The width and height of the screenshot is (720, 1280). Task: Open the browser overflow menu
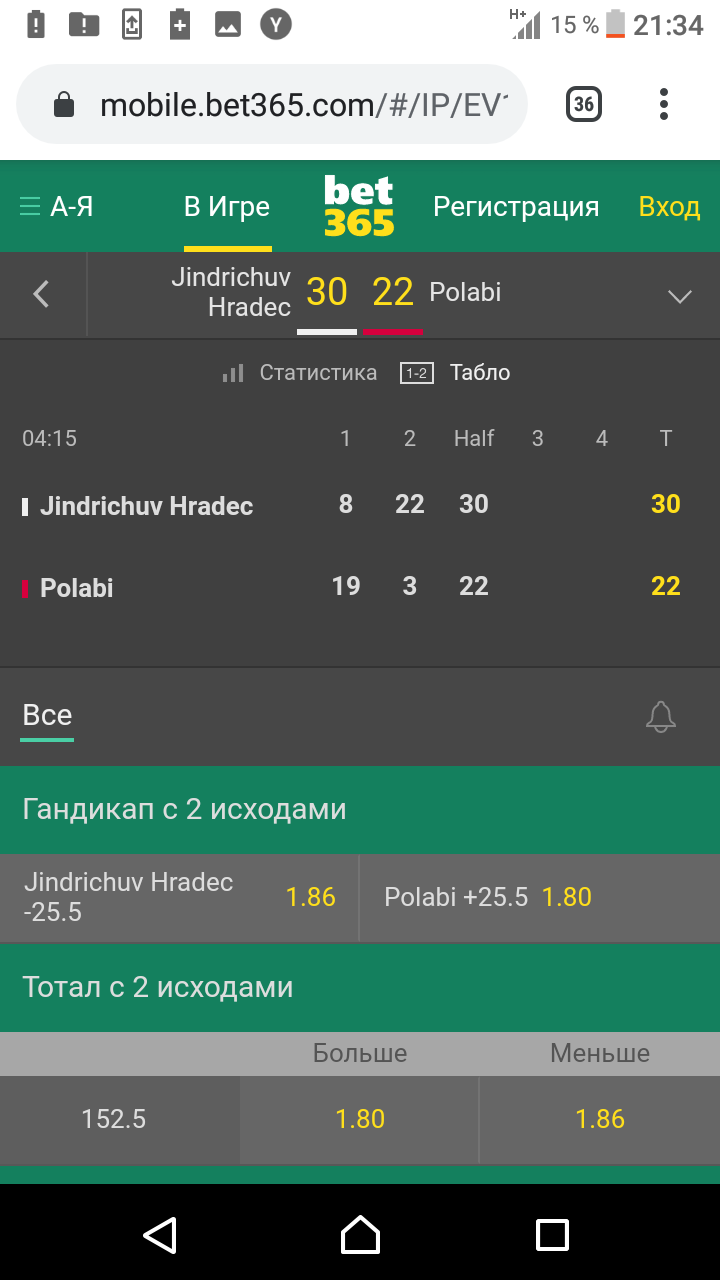[663, 104]
